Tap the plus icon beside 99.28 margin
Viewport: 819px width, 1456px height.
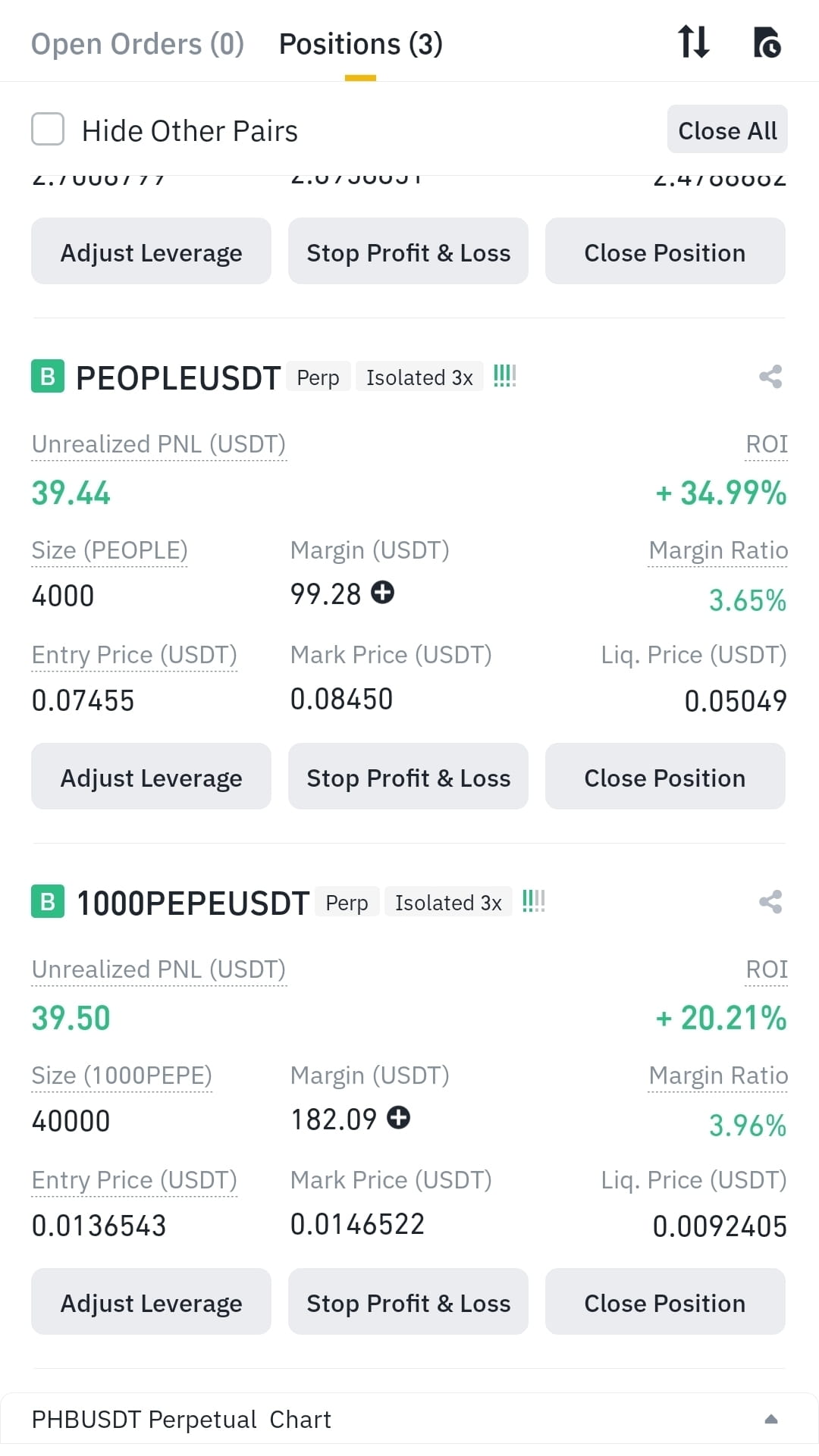point(383,594)
